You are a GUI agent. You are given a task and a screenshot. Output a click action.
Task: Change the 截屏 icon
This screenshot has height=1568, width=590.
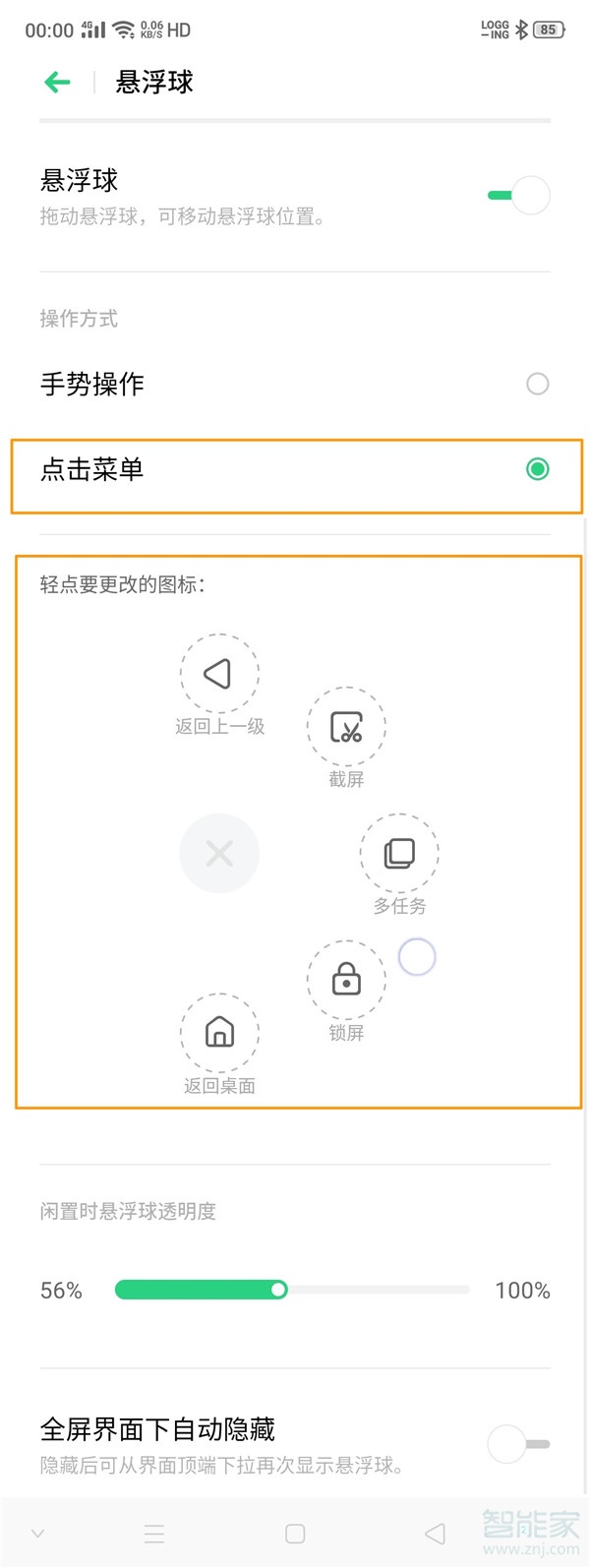tap(346, 727)
